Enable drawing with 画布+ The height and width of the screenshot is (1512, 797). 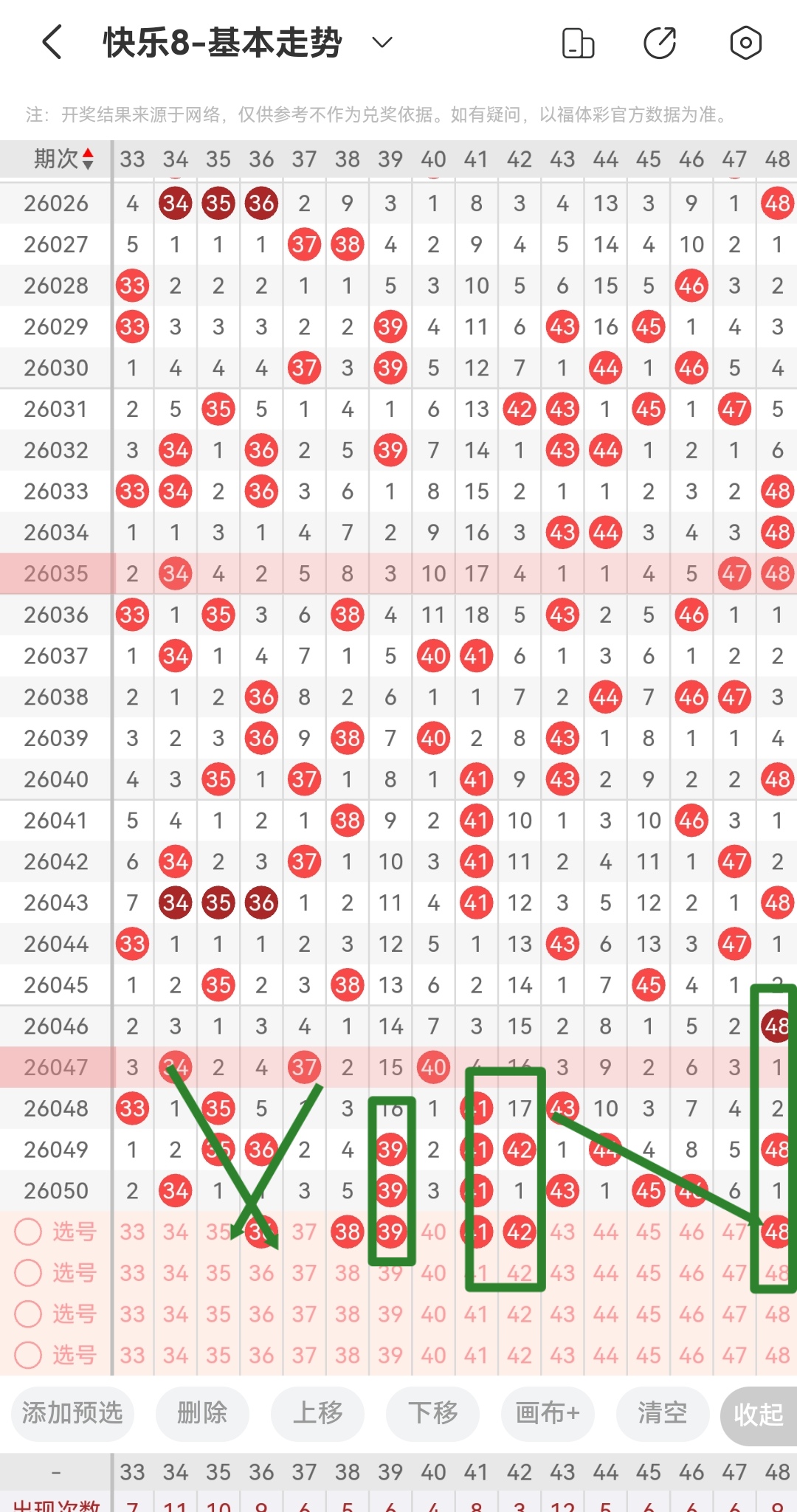pos(548,1413)
